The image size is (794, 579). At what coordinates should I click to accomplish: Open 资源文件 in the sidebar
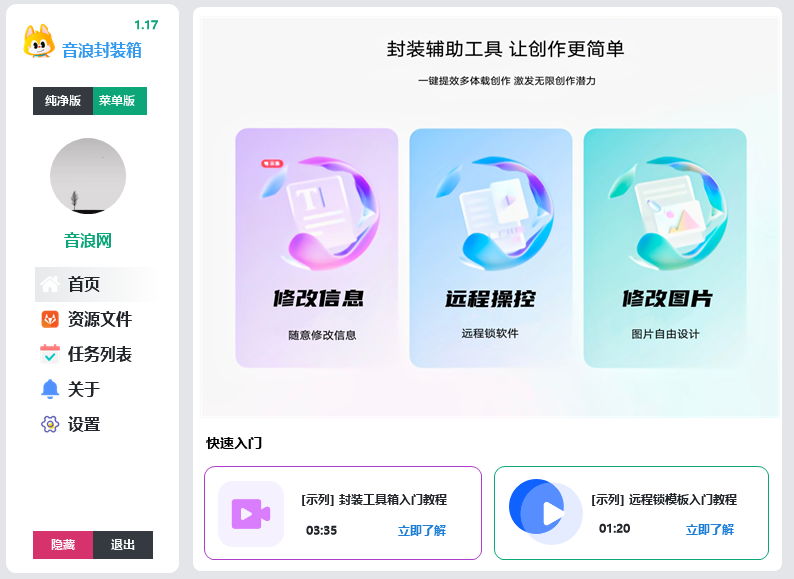[x=99, y=320]
